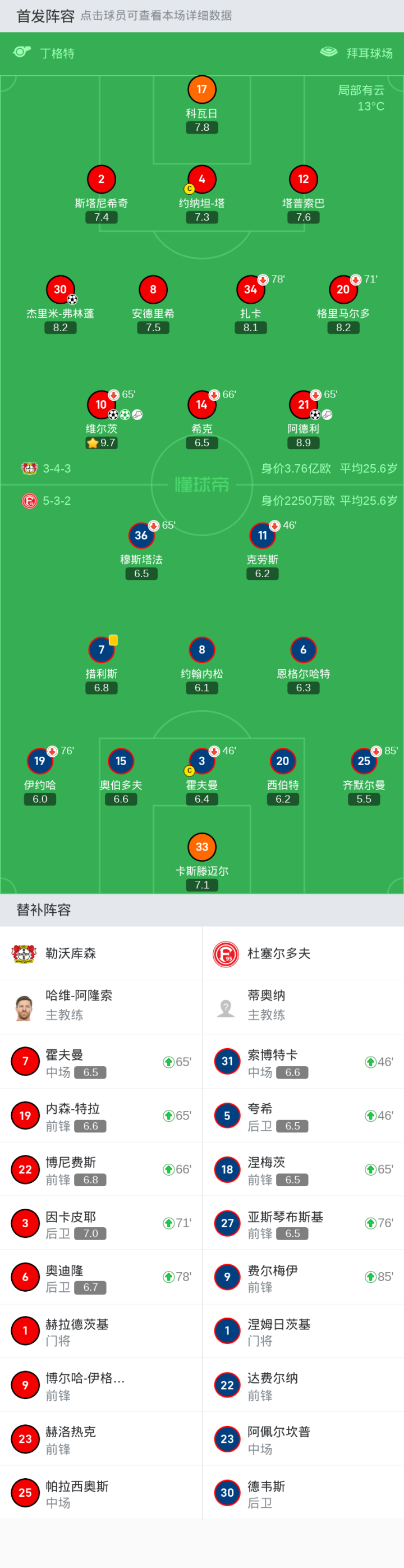404x1568 pixels.
Task: Open goalkeeper 科瓦日's match stats
Action: (201, 90)
